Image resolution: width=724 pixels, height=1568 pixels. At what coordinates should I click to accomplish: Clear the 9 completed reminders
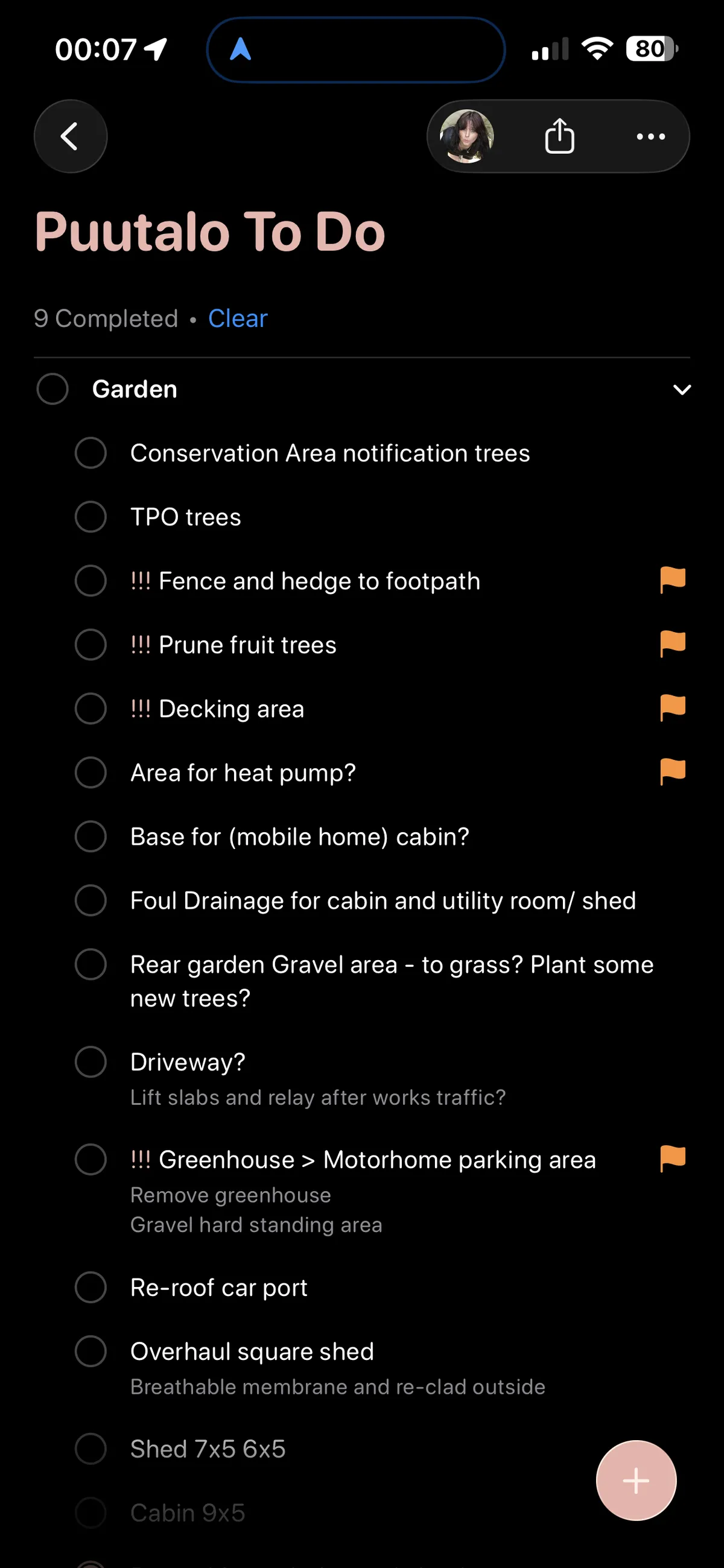tap(238, 318)
